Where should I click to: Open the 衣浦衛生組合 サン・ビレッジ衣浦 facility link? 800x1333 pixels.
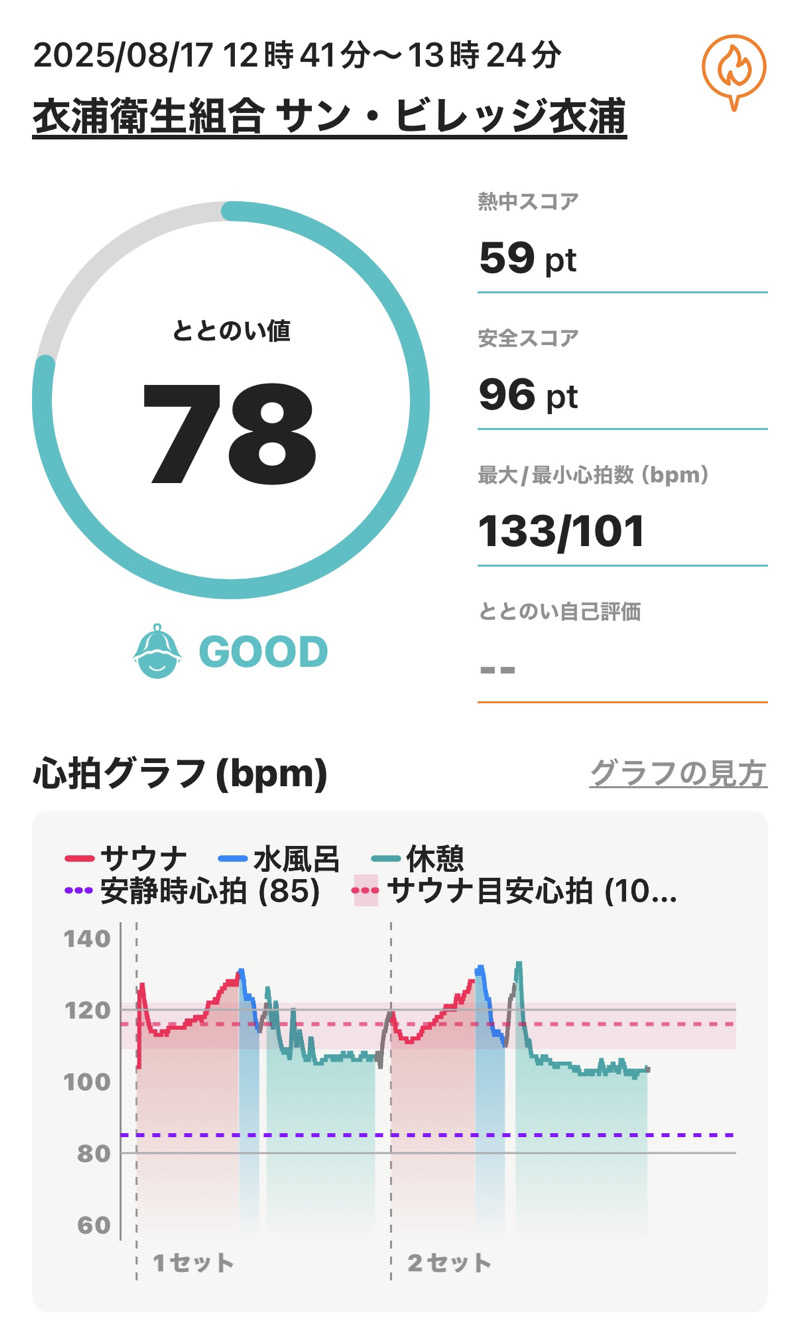(329, 118)
